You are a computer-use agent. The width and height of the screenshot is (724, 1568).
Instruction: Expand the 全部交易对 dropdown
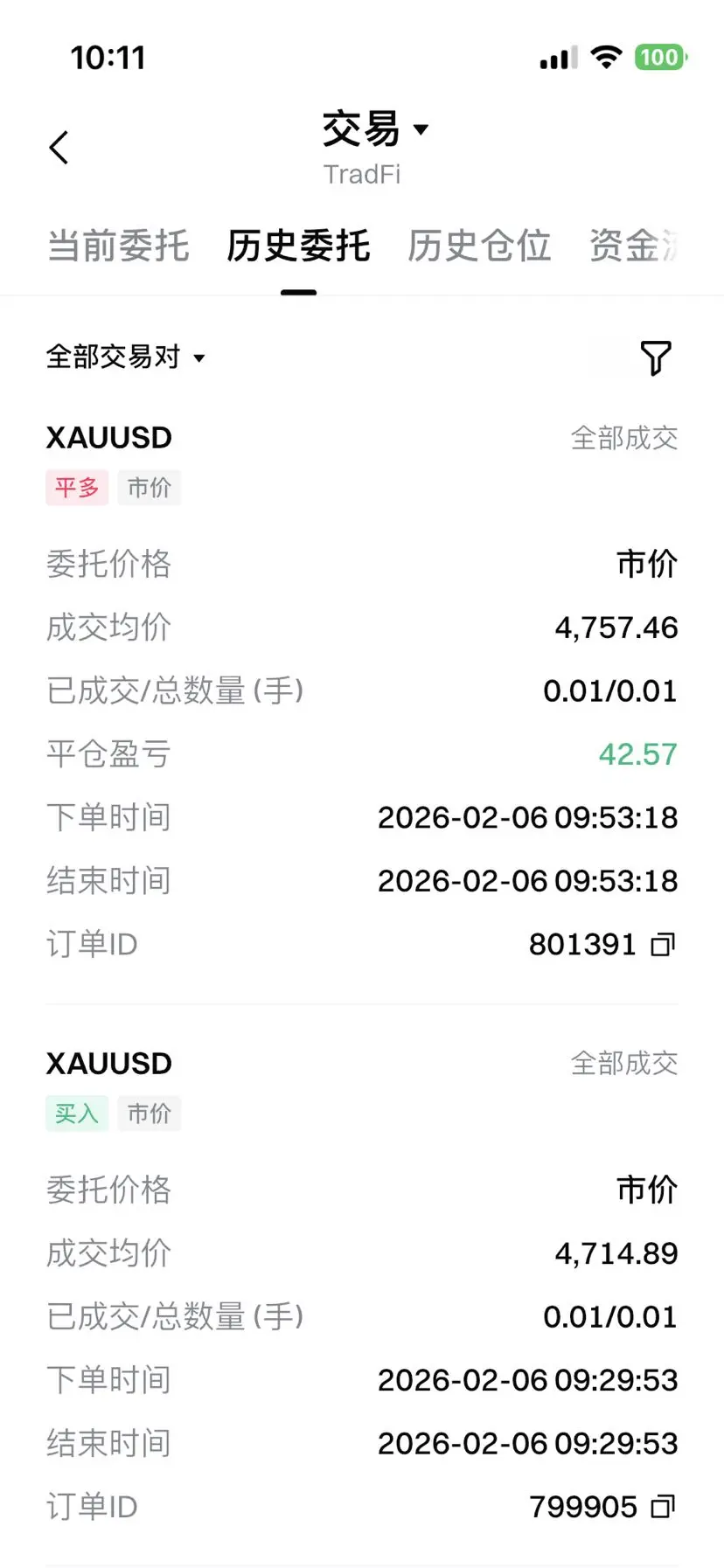[125, 357]
